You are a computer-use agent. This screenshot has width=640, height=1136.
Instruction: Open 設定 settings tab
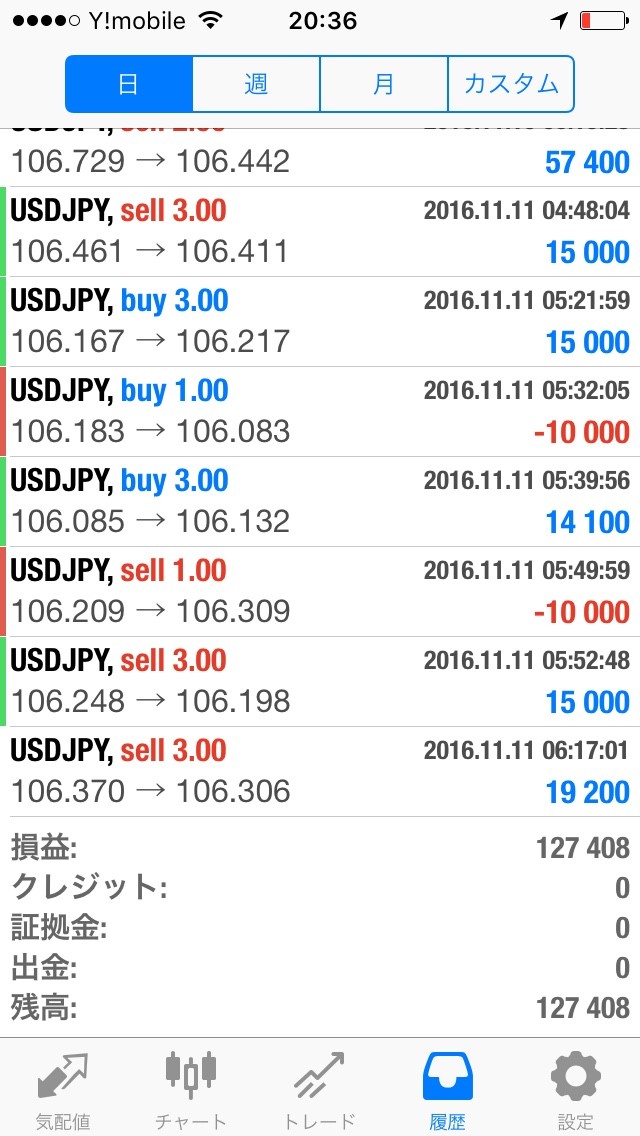coord(575,1089)
